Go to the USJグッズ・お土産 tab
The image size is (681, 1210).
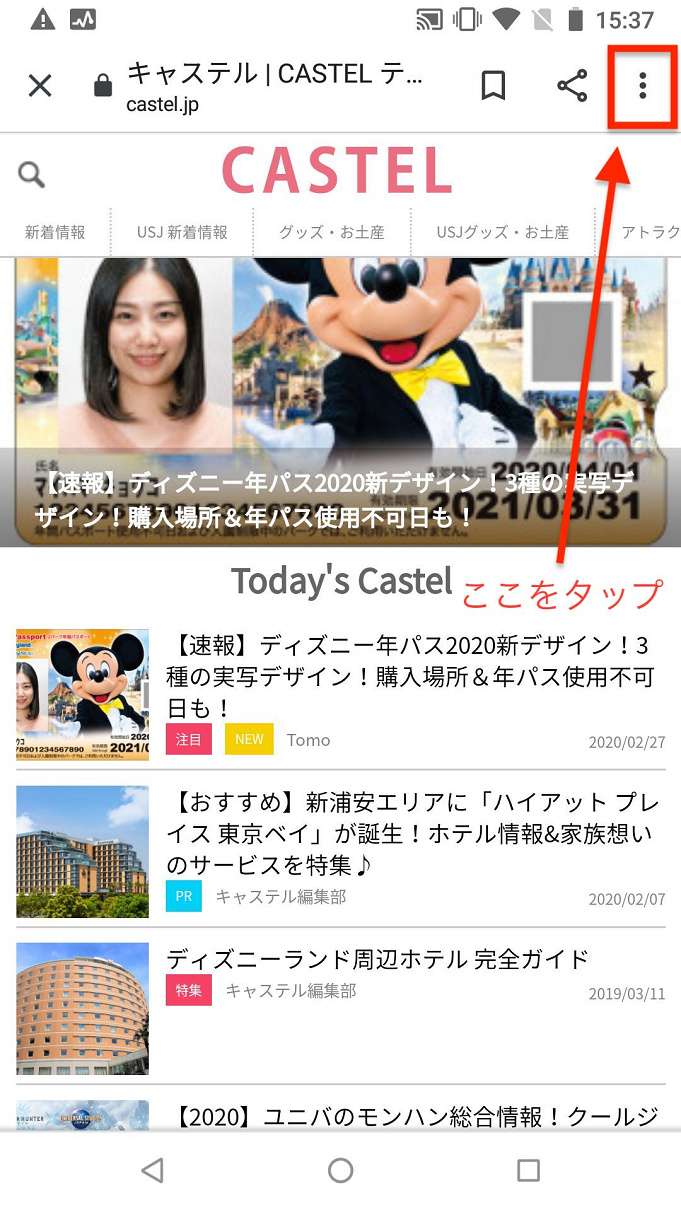[x=502, y=232]
